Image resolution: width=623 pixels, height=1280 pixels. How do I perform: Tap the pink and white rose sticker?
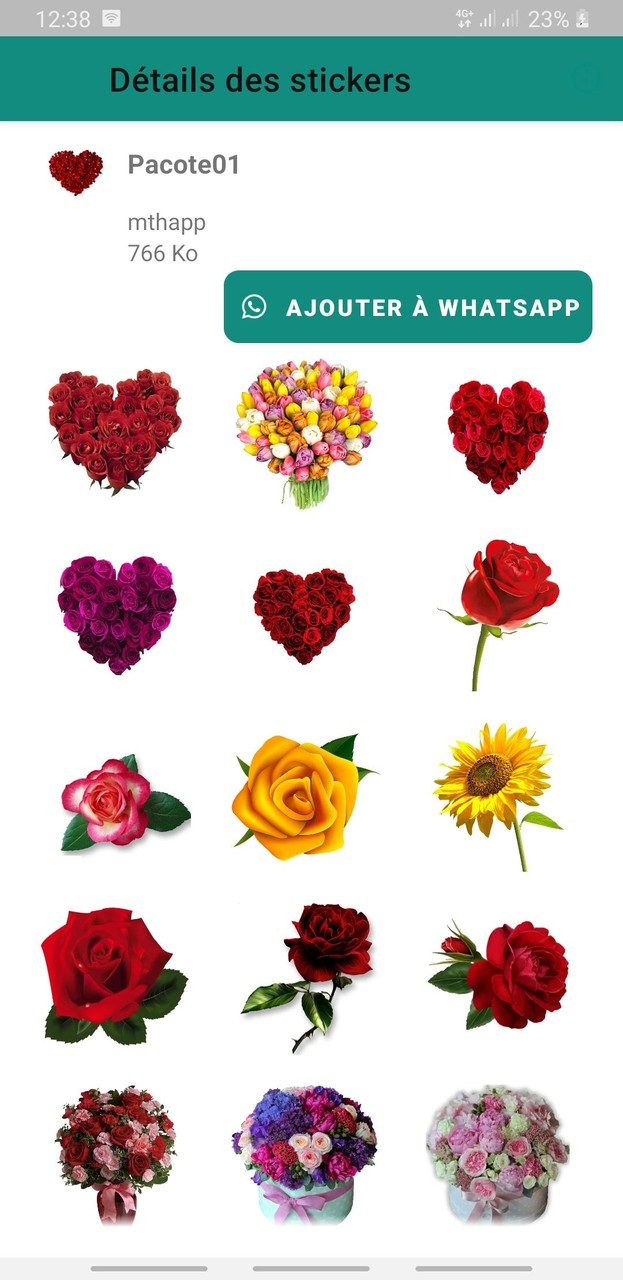[124, 805]
